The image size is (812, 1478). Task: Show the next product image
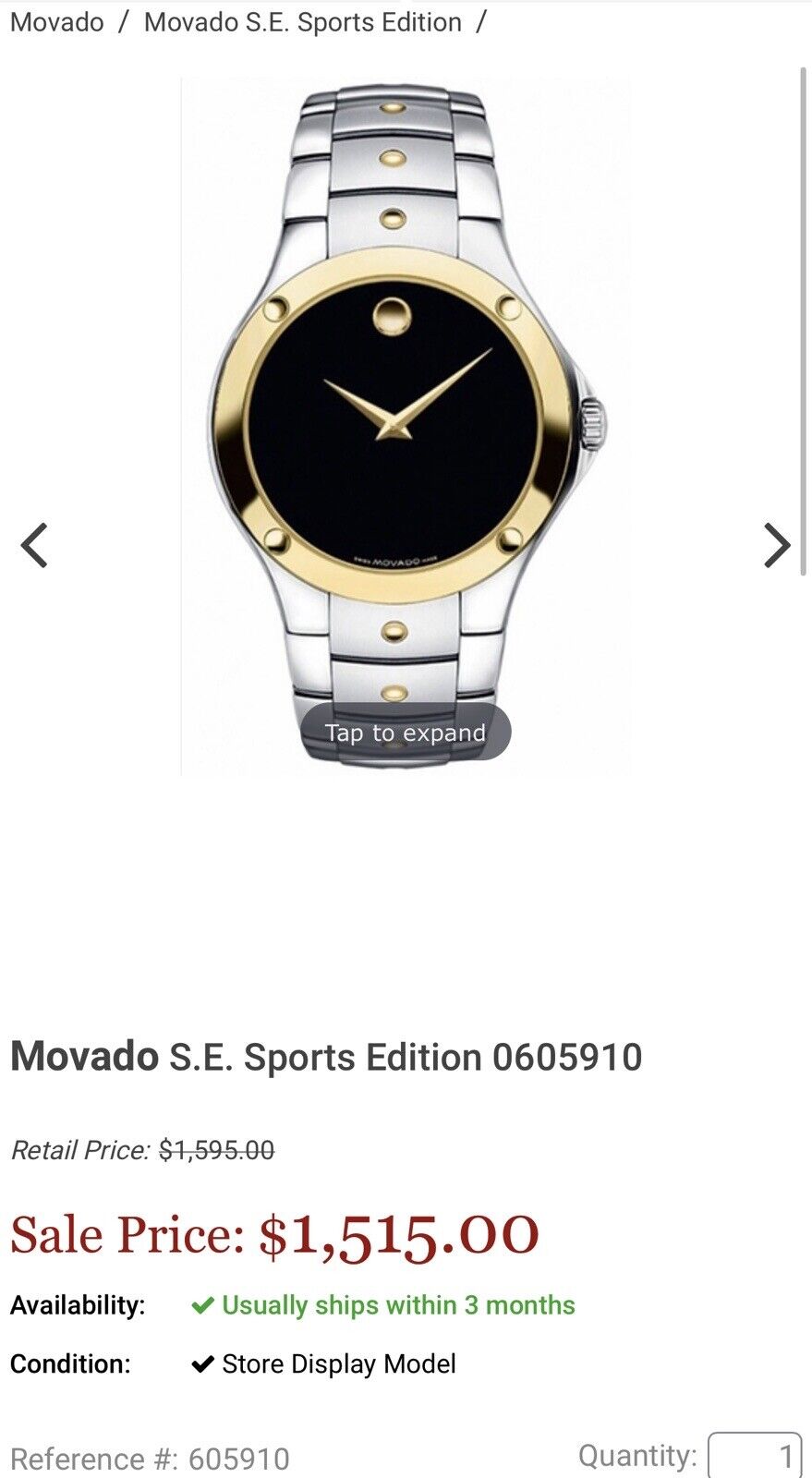pos(777,544)
